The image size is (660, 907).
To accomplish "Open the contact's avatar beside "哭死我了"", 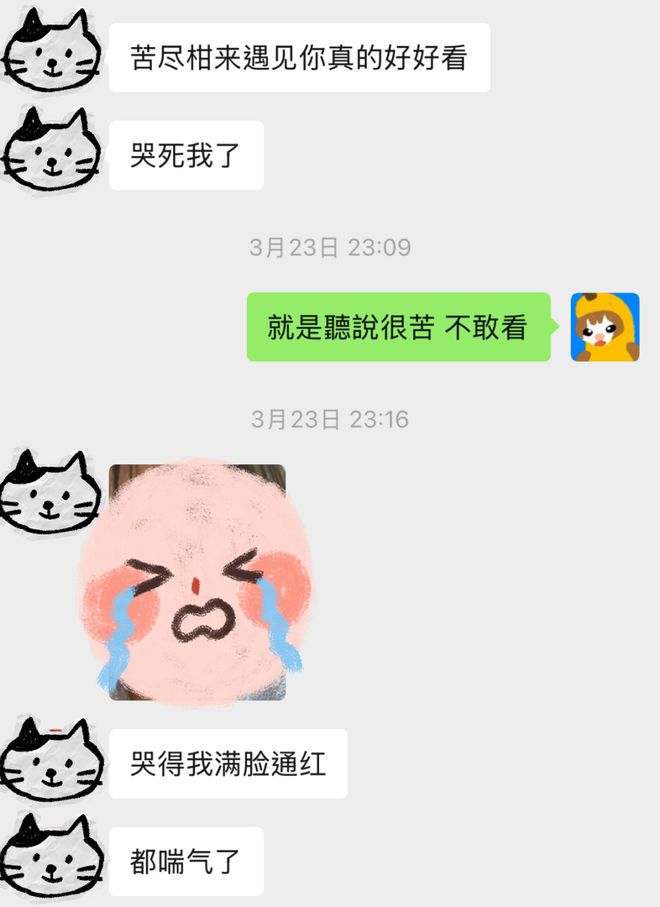I will click(49, 153).
